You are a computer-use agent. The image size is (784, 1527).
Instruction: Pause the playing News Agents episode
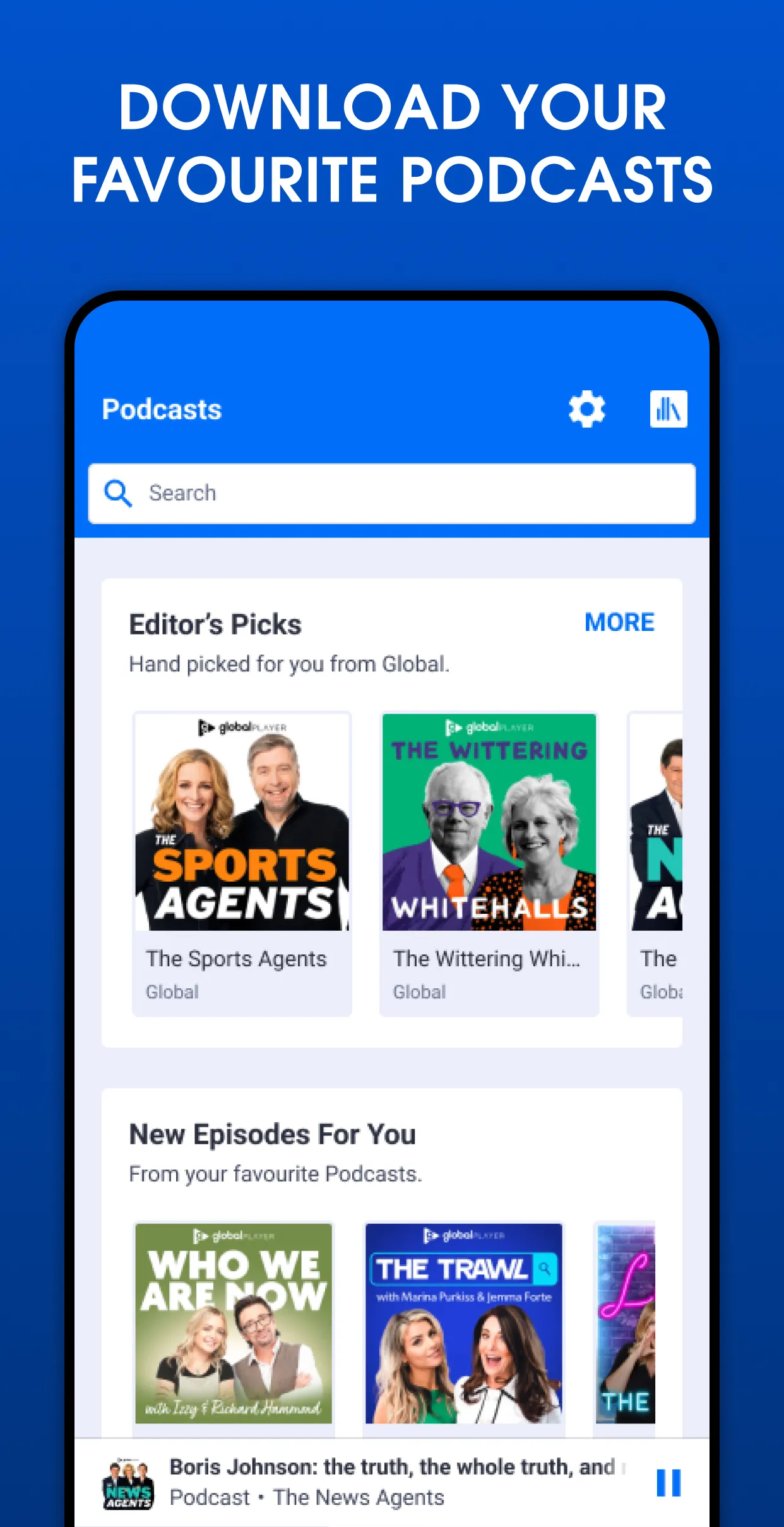[668, 1481]
